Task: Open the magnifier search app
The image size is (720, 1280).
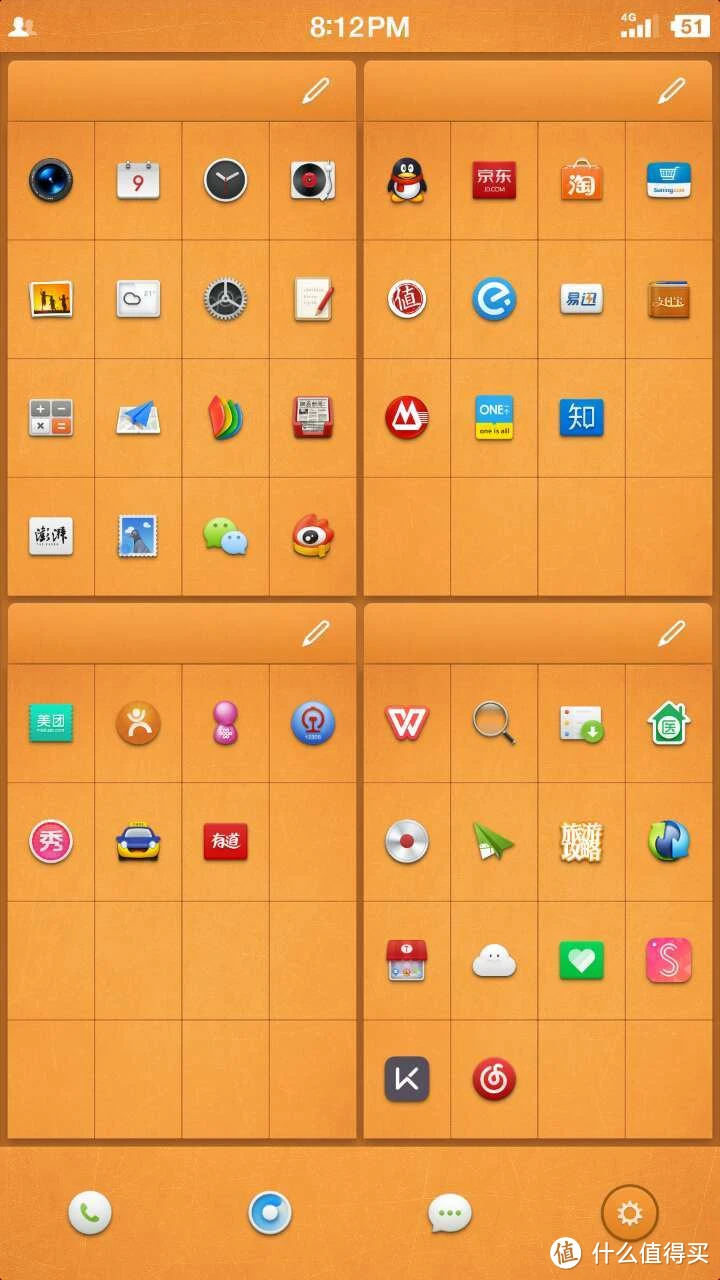Action: point(494,723)
